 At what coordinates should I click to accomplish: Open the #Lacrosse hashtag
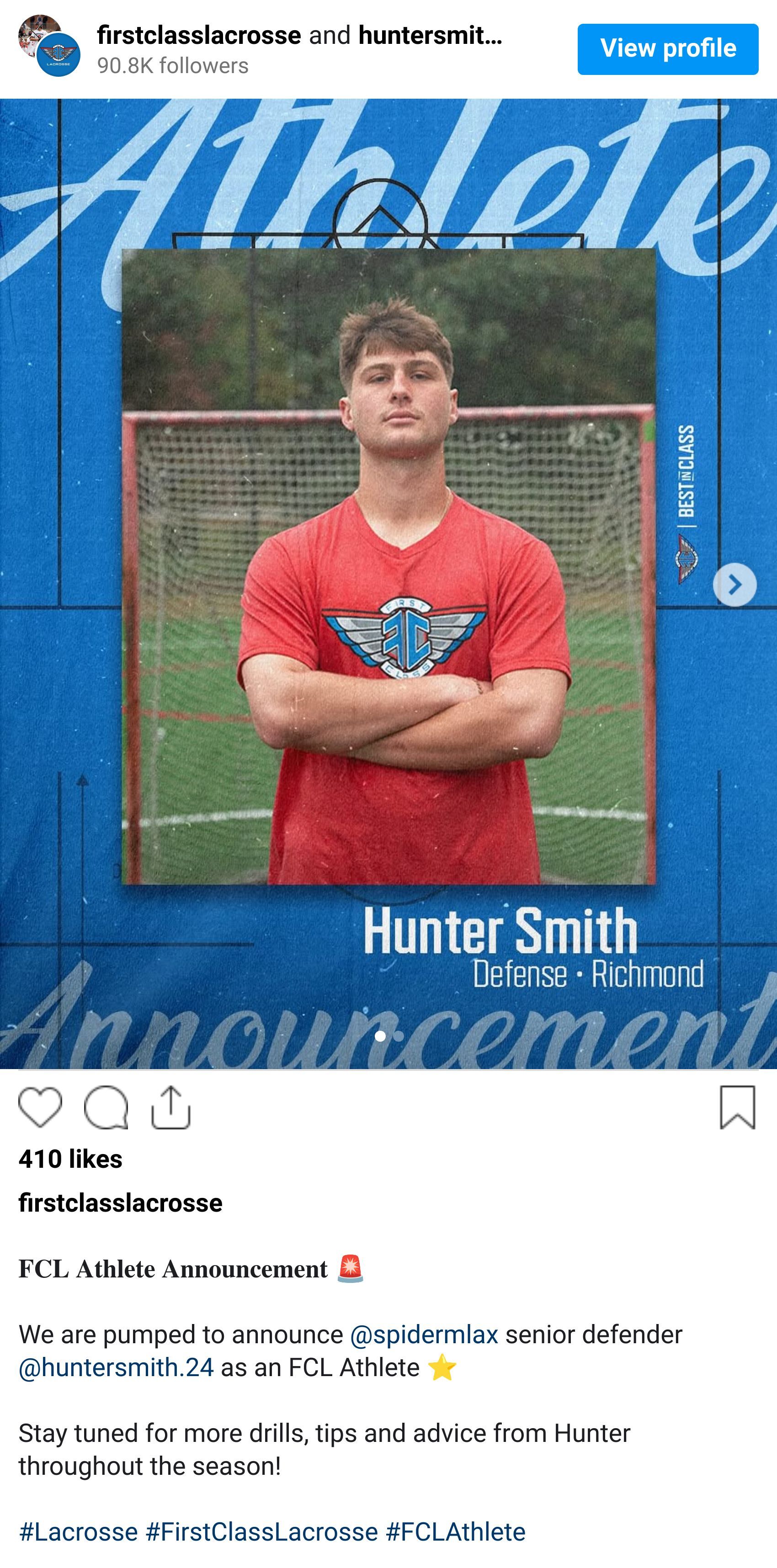click(79, 1532)
